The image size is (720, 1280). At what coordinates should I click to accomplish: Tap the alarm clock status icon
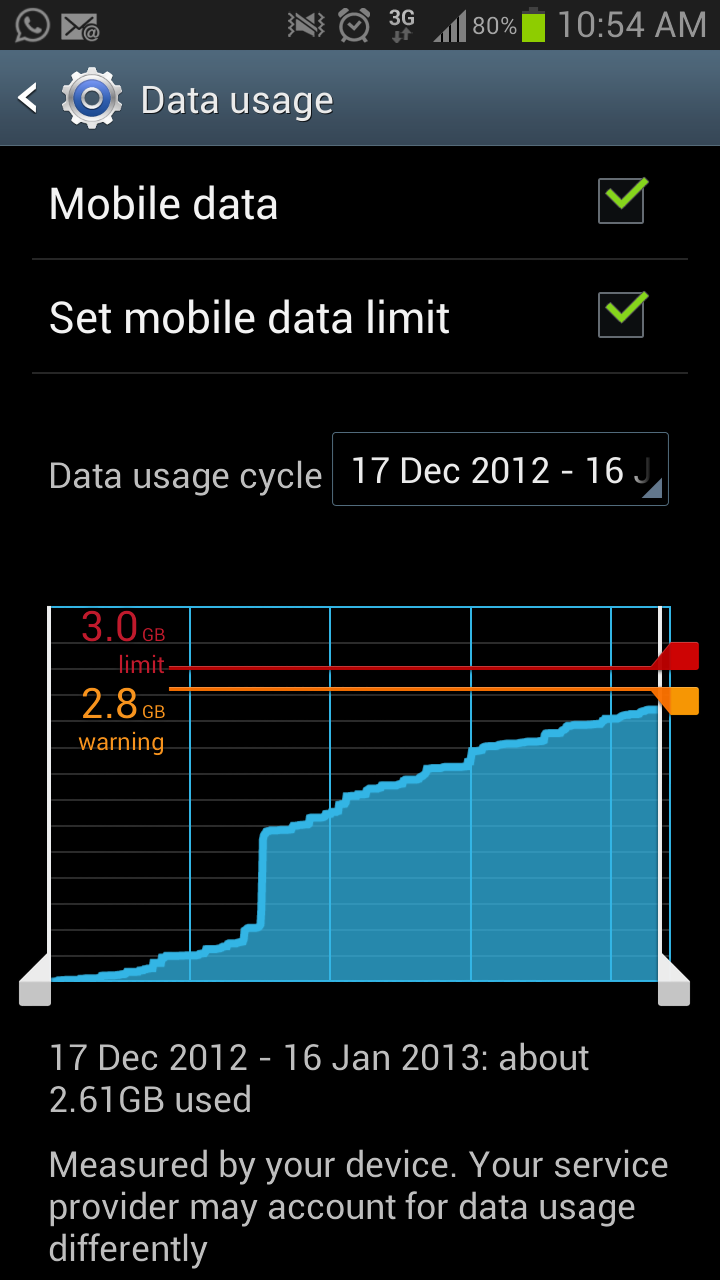(x=352, y=22)
